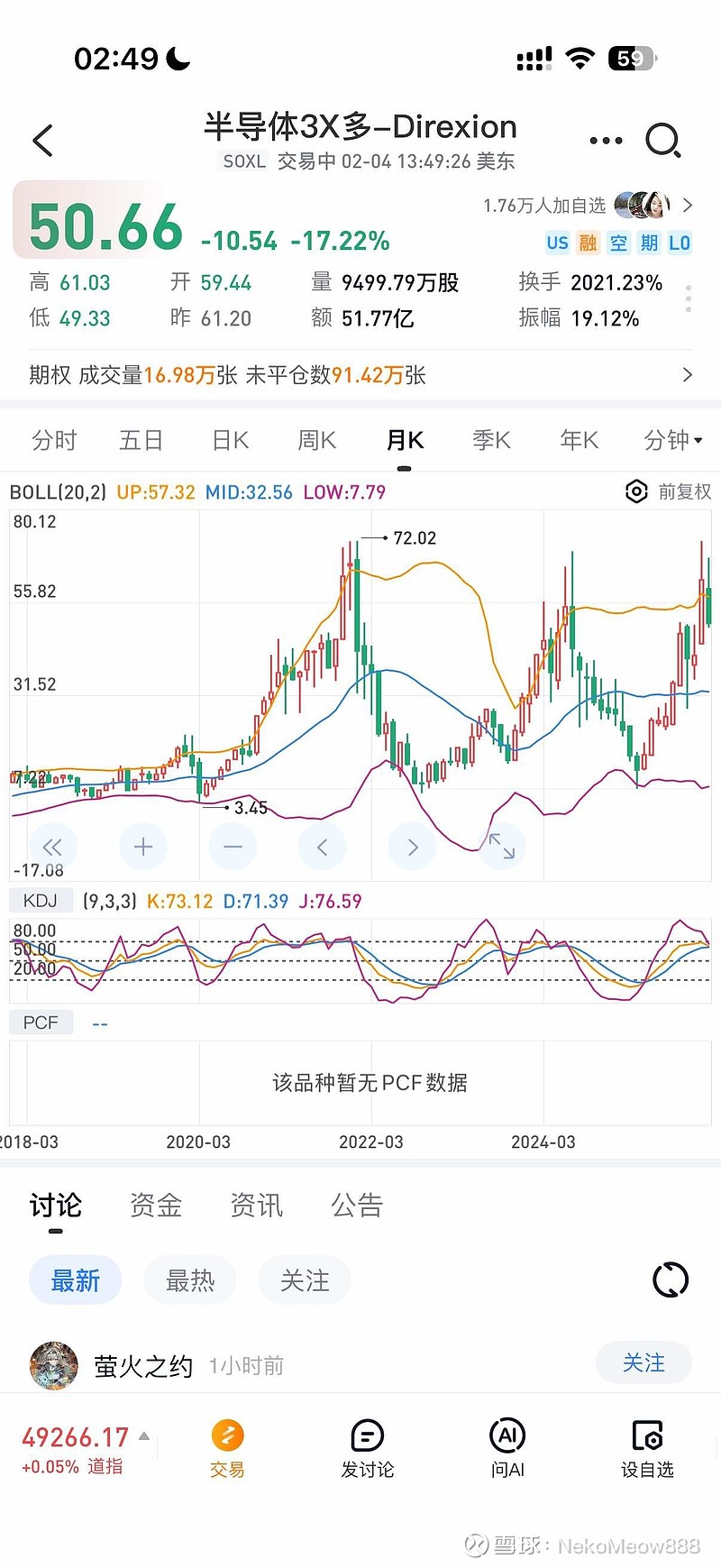Zoom out the chart with the minus button
The height and width of the screenshot is (1568, 721).
click(232, 847)
